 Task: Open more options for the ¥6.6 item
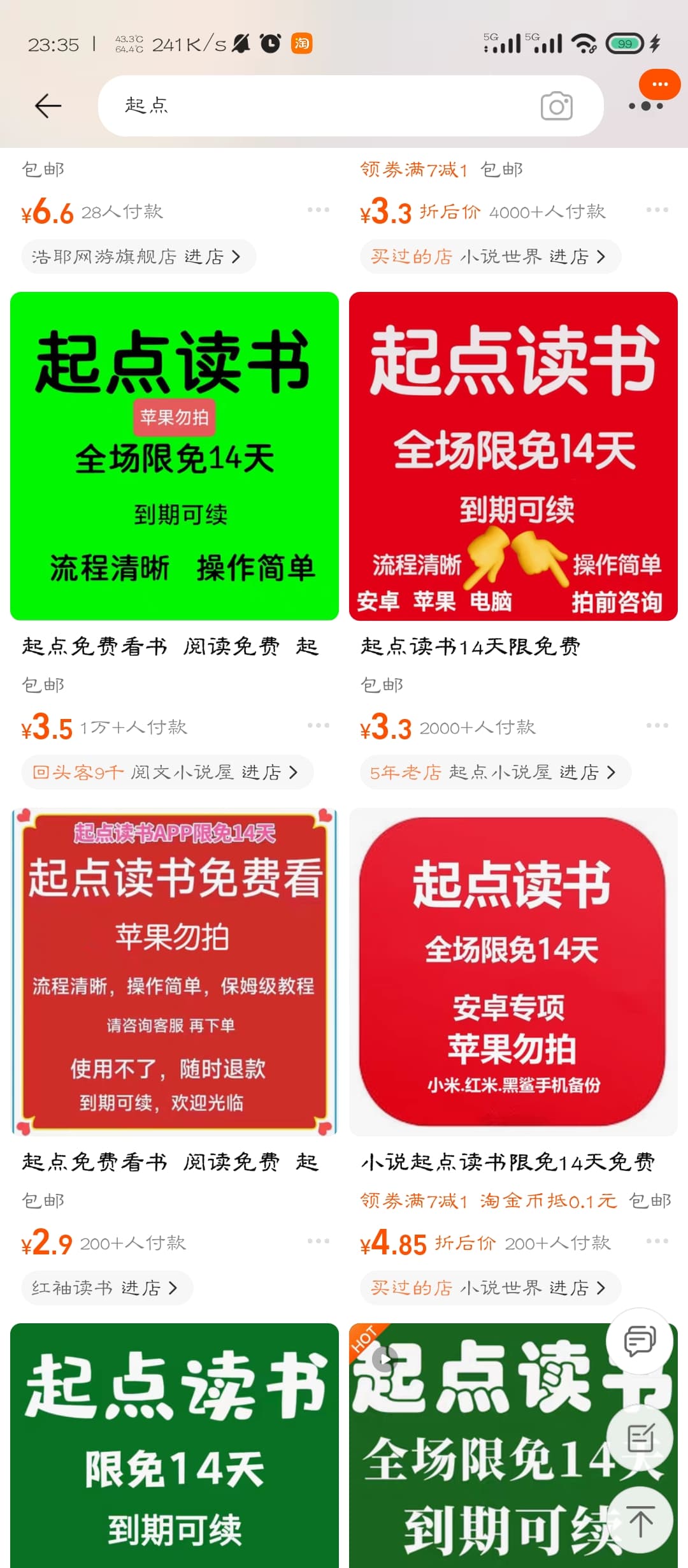[318, 210]
